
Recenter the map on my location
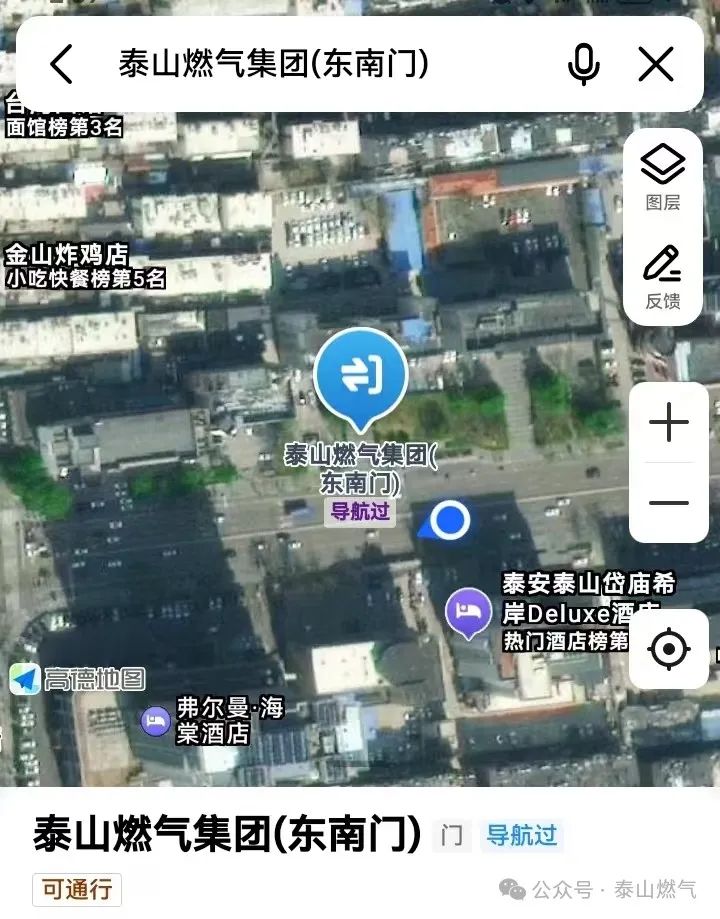[x=669, y=650]
